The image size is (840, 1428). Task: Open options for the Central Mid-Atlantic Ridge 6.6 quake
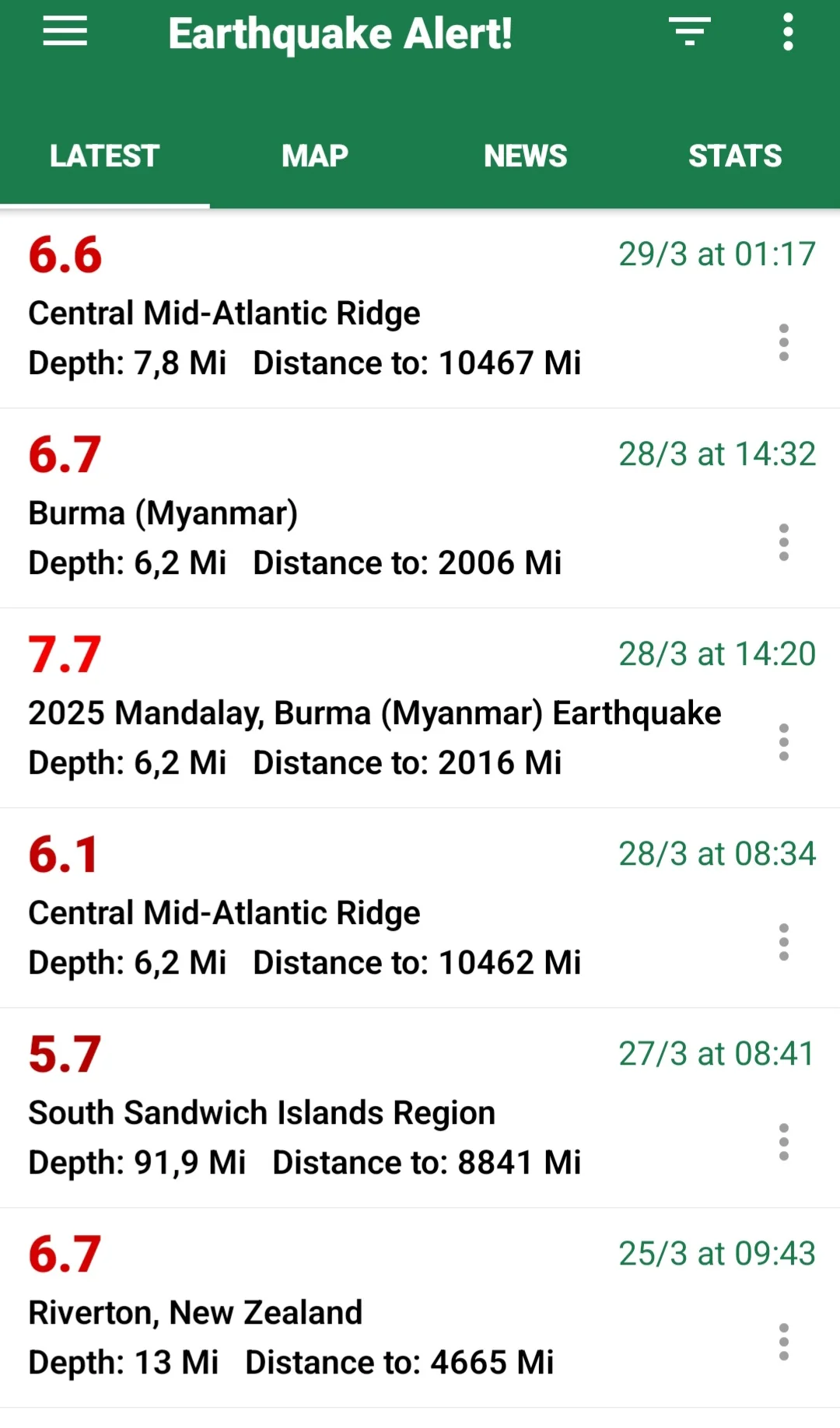coord(783,342)
